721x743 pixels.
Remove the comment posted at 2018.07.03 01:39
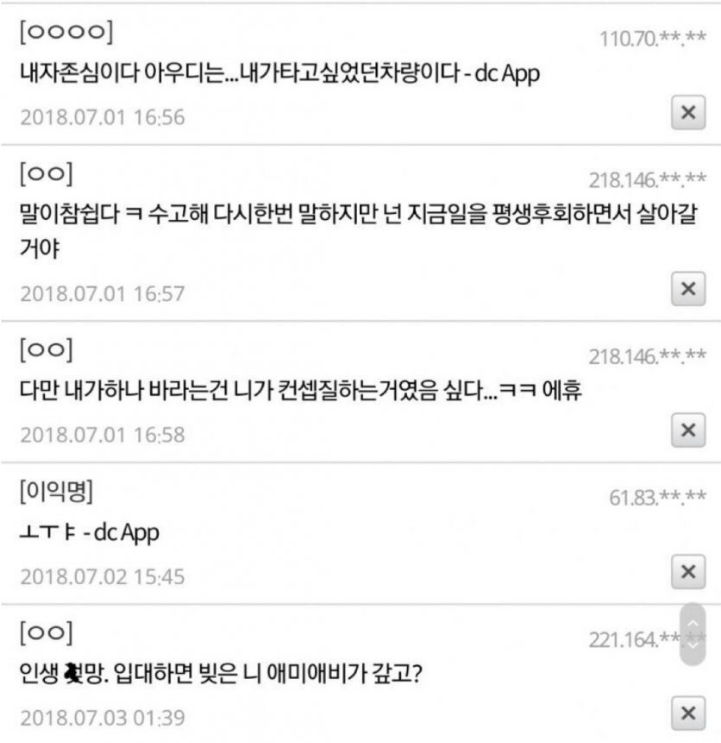(686, 714)
